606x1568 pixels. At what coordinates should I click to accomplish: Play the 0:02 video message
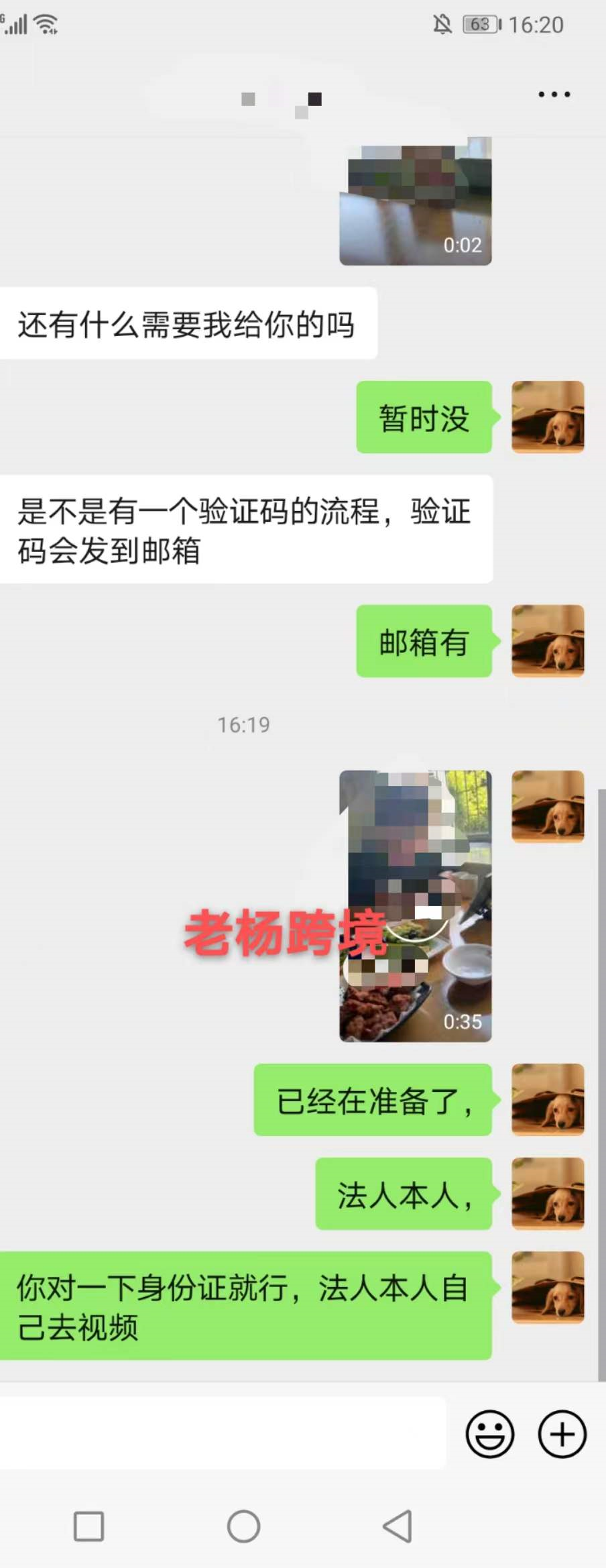[x=416, y=198]
